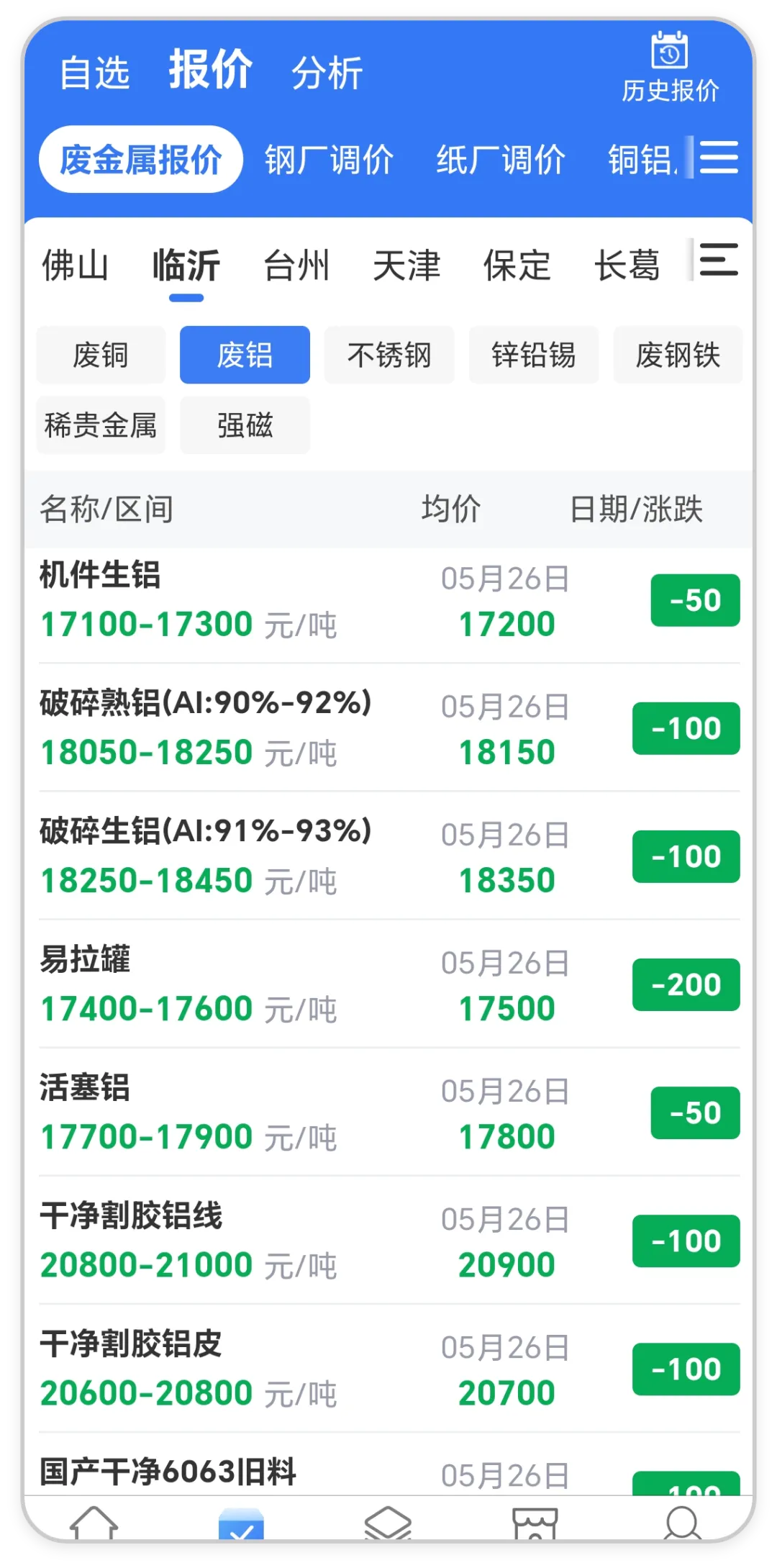Screen dimensions: 777x1568
Task: Choose the 不锈钢 filter chip
Action: 389,355
